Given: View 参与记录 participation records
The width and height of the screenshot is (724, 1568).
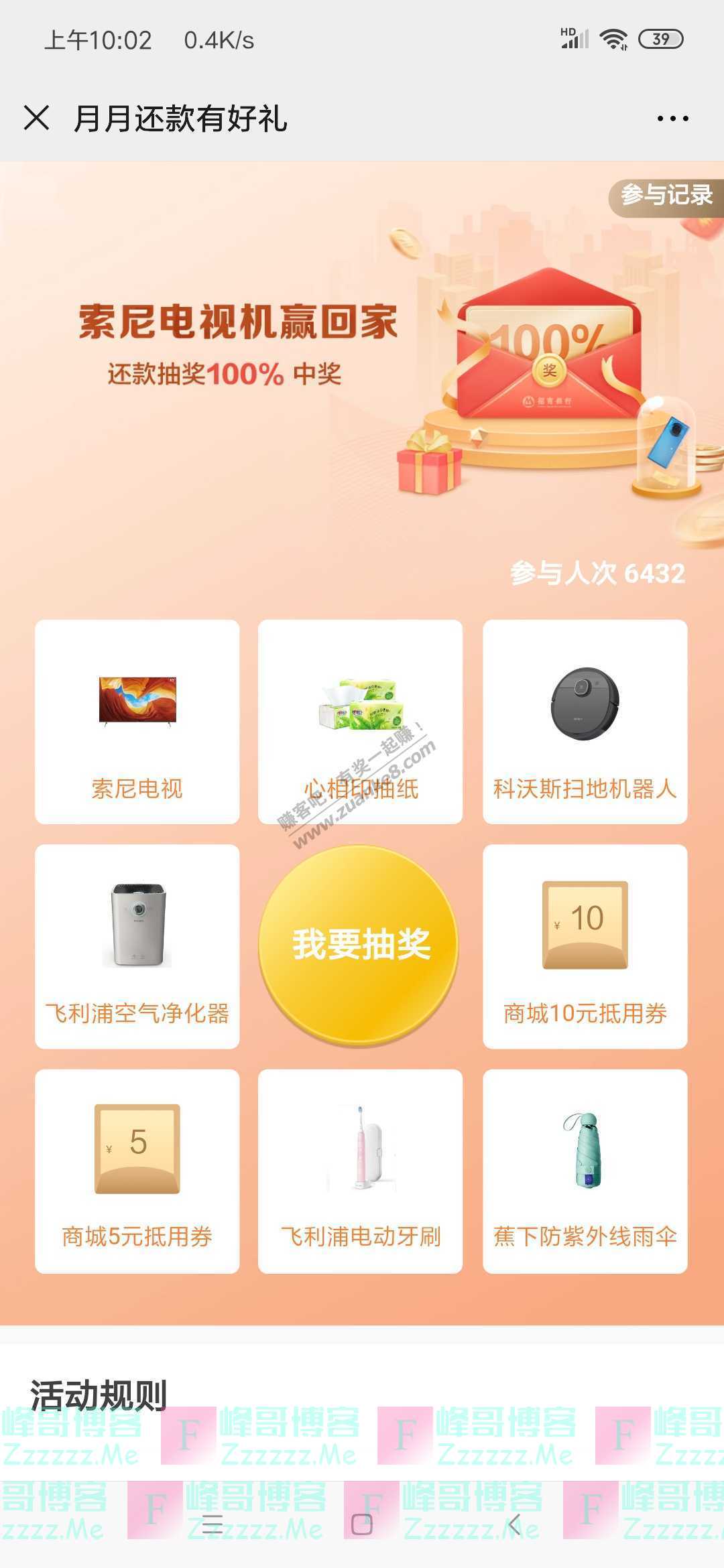Looking at the screenshot, I should [x=666, y=196].
